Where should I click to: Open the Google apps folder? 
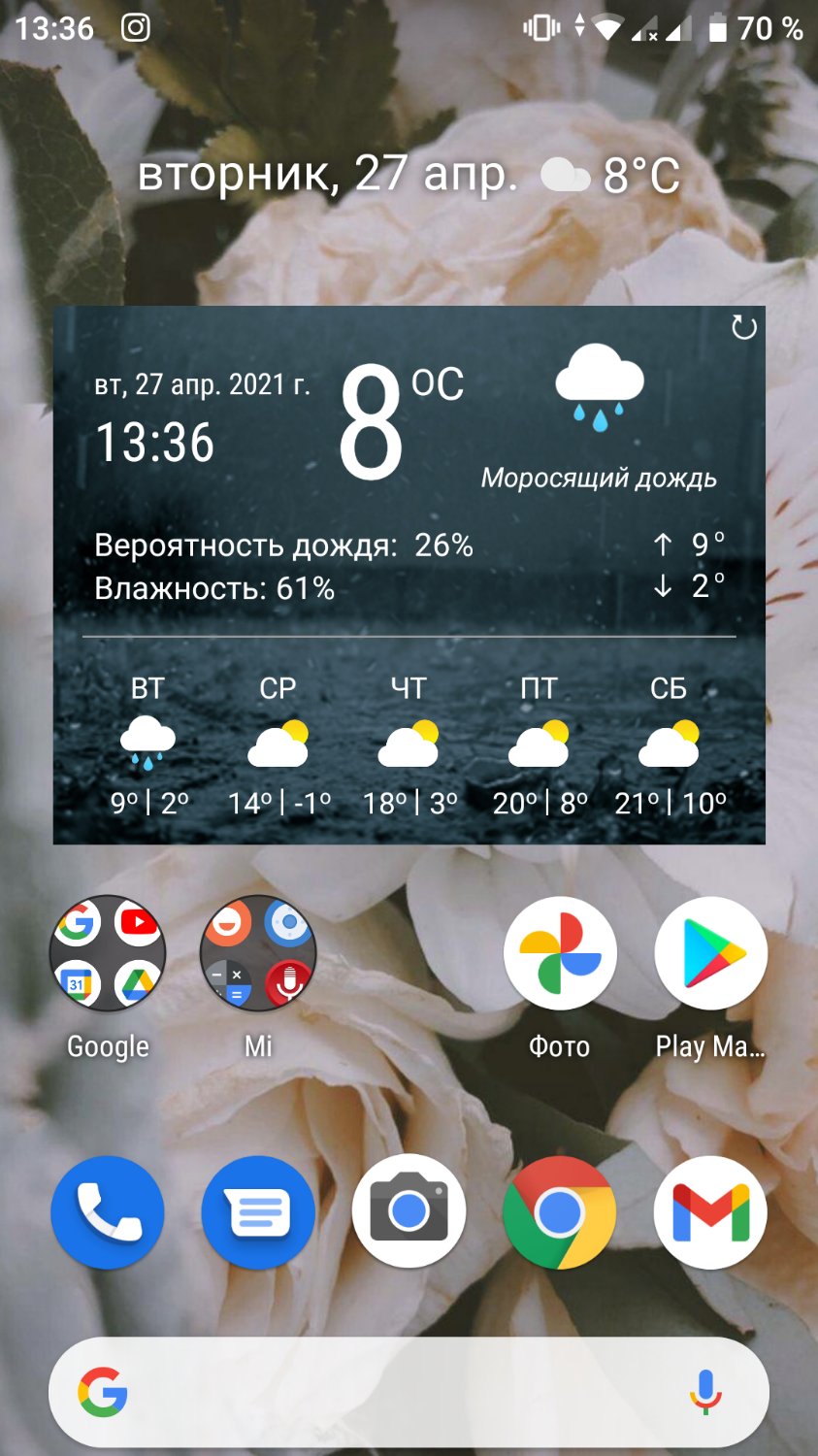coord(108,952)
